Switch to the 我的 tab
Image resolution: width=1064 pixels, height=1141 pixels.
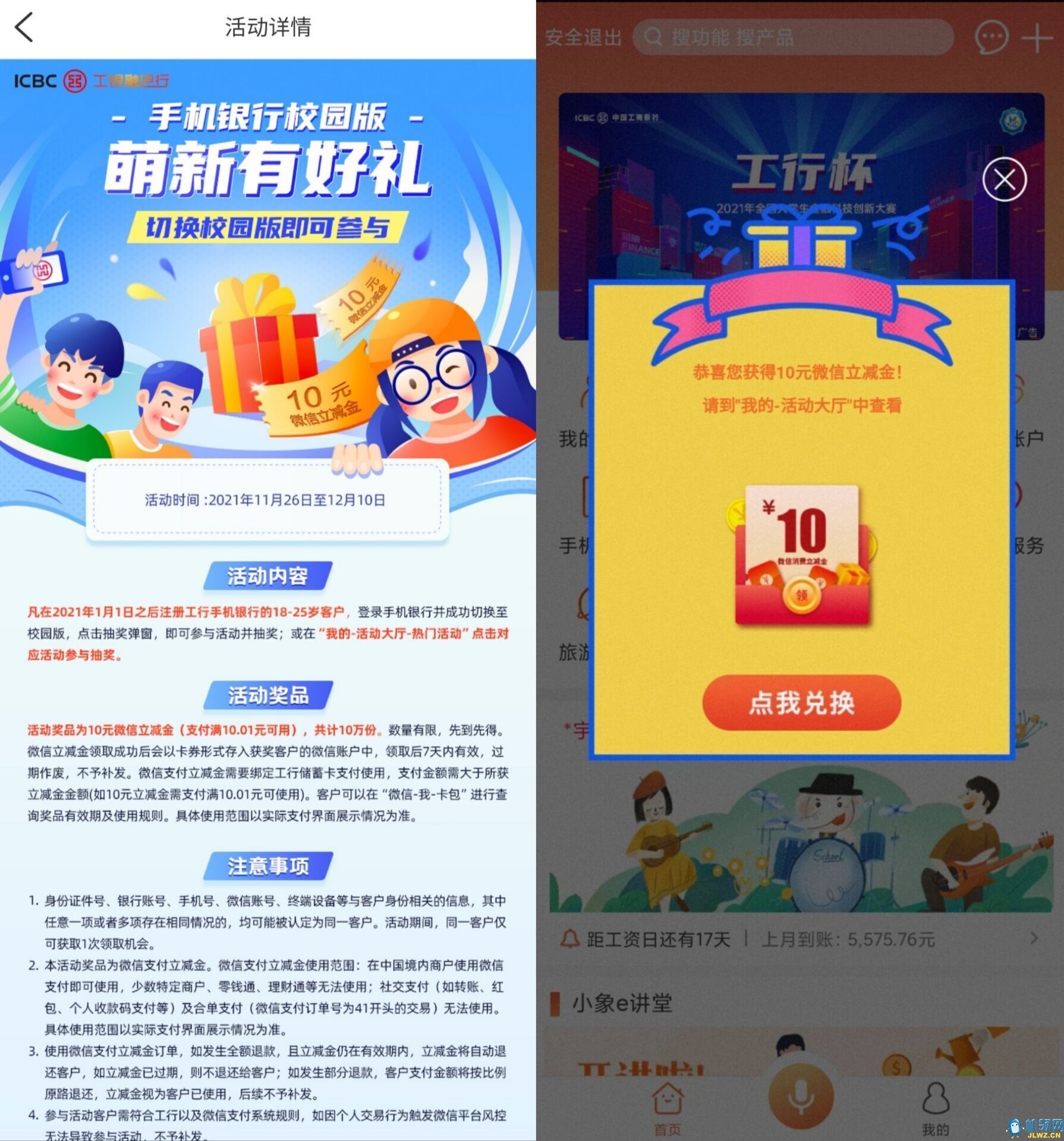point(936,1108)
